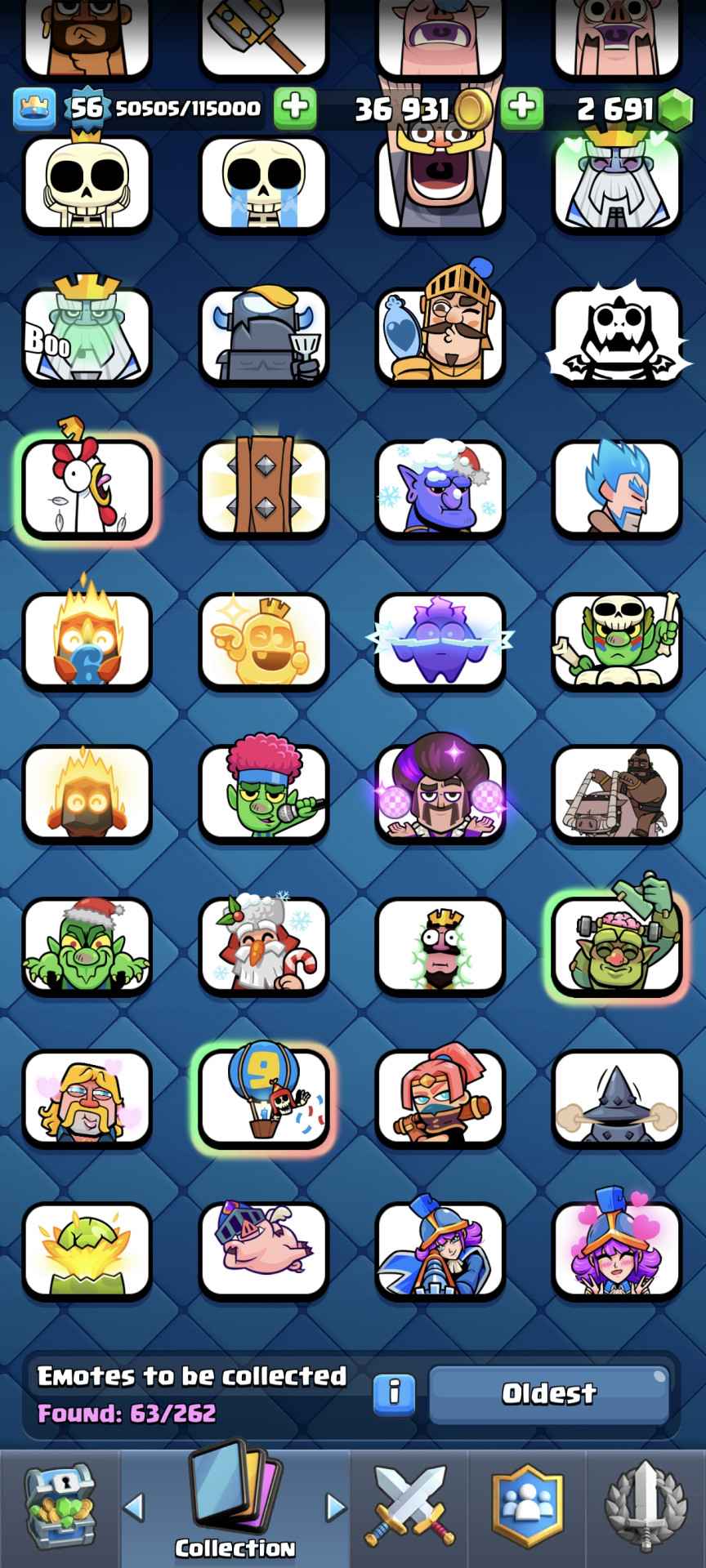Add more gold with the plus button
706x1568 pixels.
tap(522, 108)
